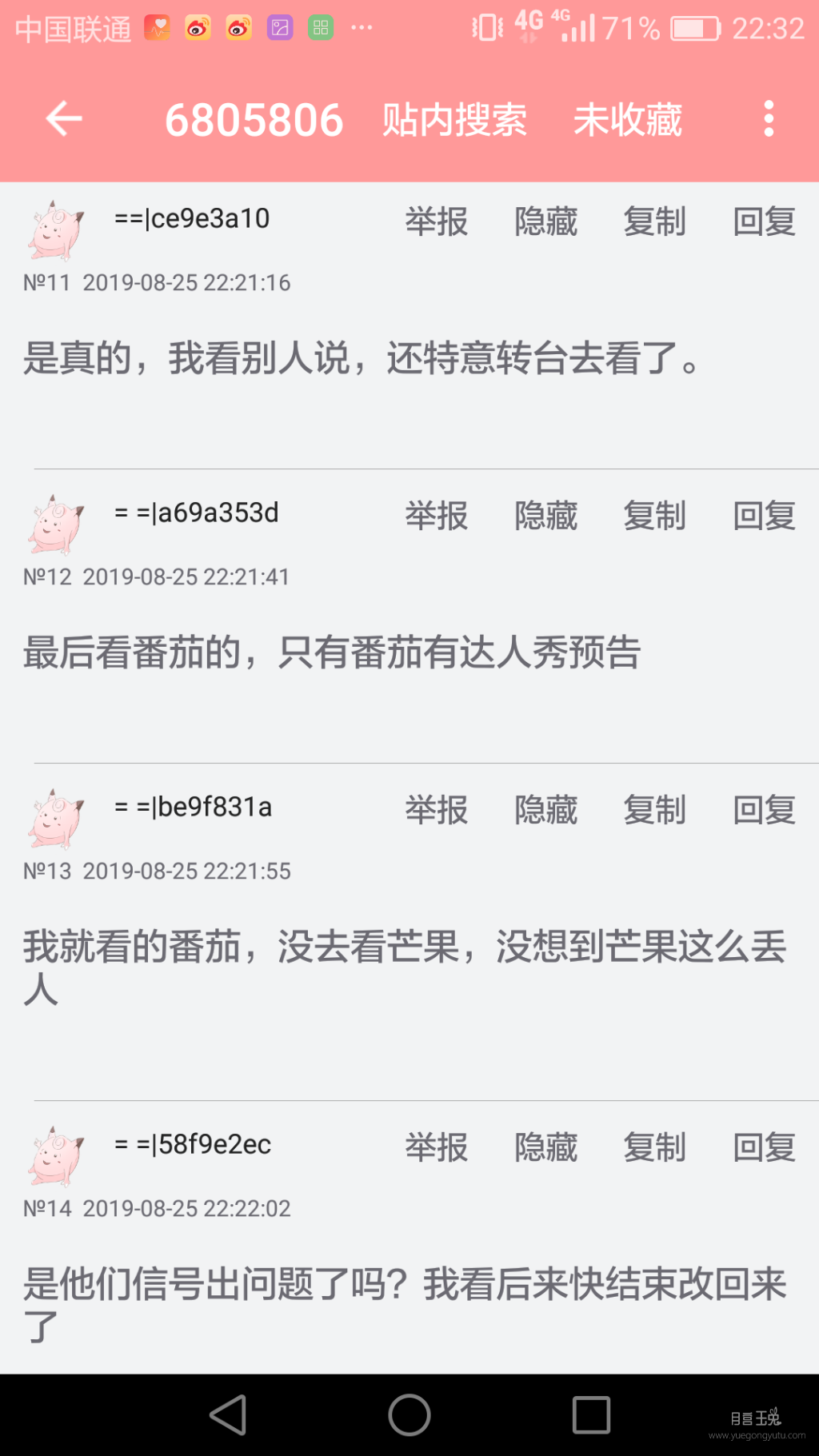Report post №14 using 举报
Viewport: 819px width, 1456px height.
click(x=436, y=1147)
